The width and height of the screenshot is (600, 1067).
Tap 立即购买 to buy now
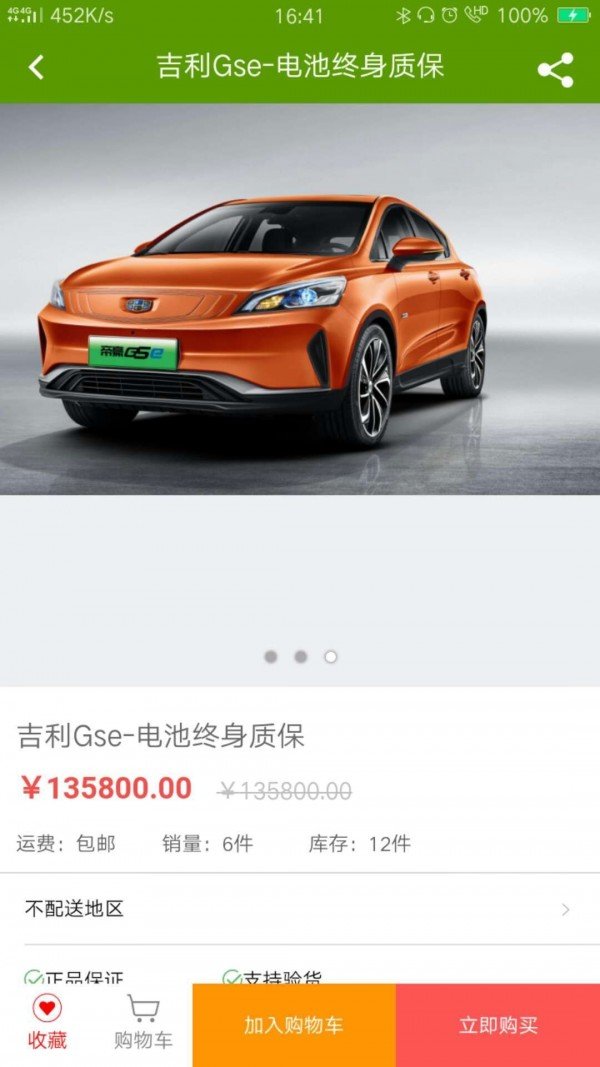pos(498,1025)
